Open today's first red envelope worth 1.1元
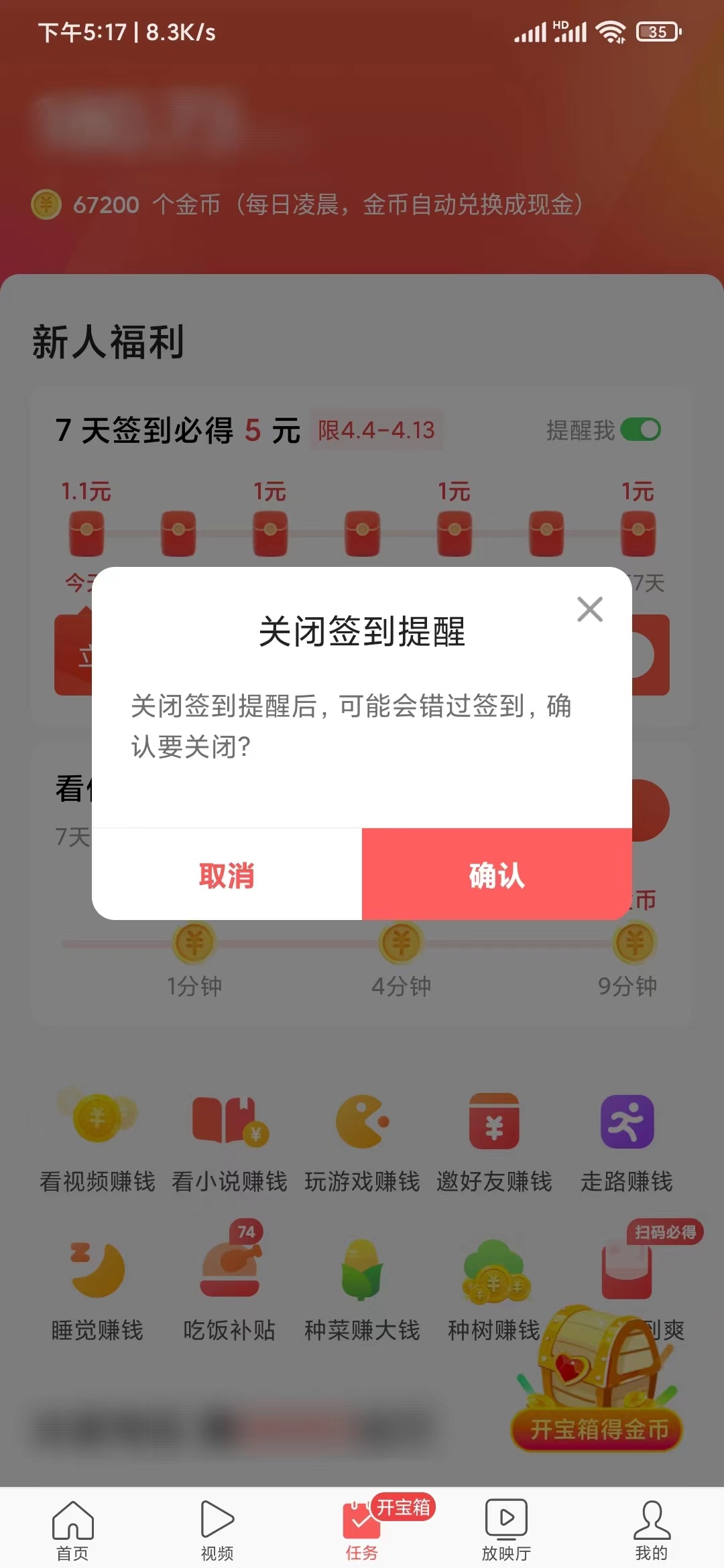 (85, 533)
